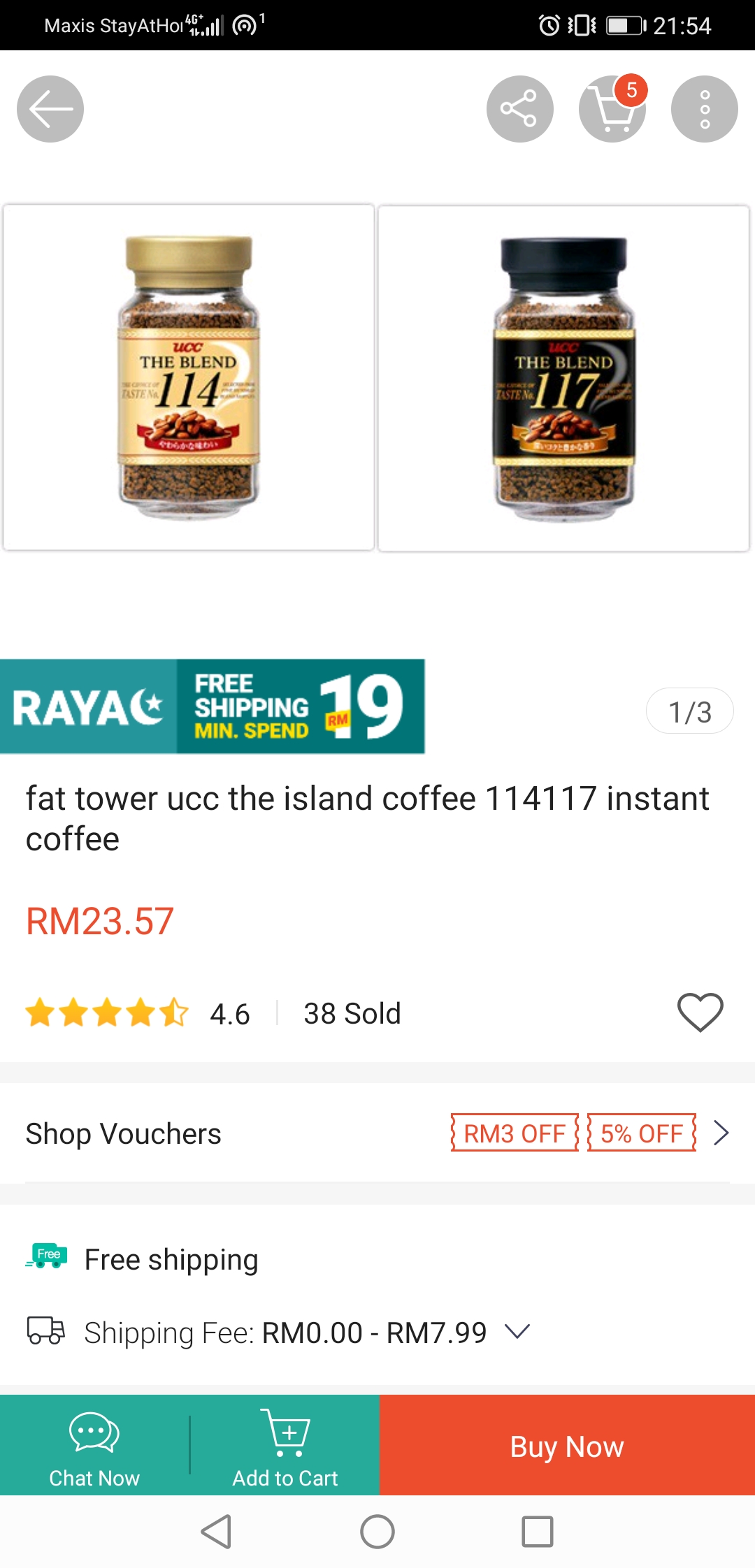Tap the Raya free shipping banner
This screenshot has width=755, height=1568.
pos(213,706)
